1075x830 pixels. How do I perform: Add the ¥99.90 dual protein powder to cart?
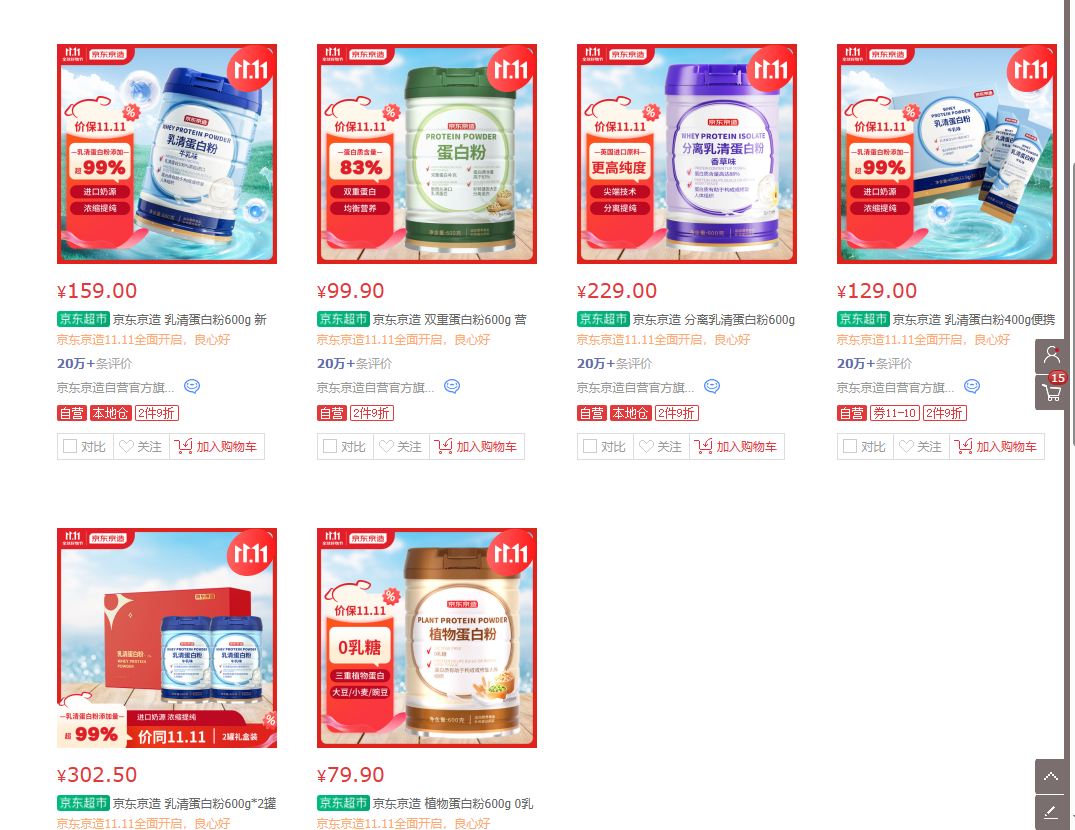click(x=476, y=447)
